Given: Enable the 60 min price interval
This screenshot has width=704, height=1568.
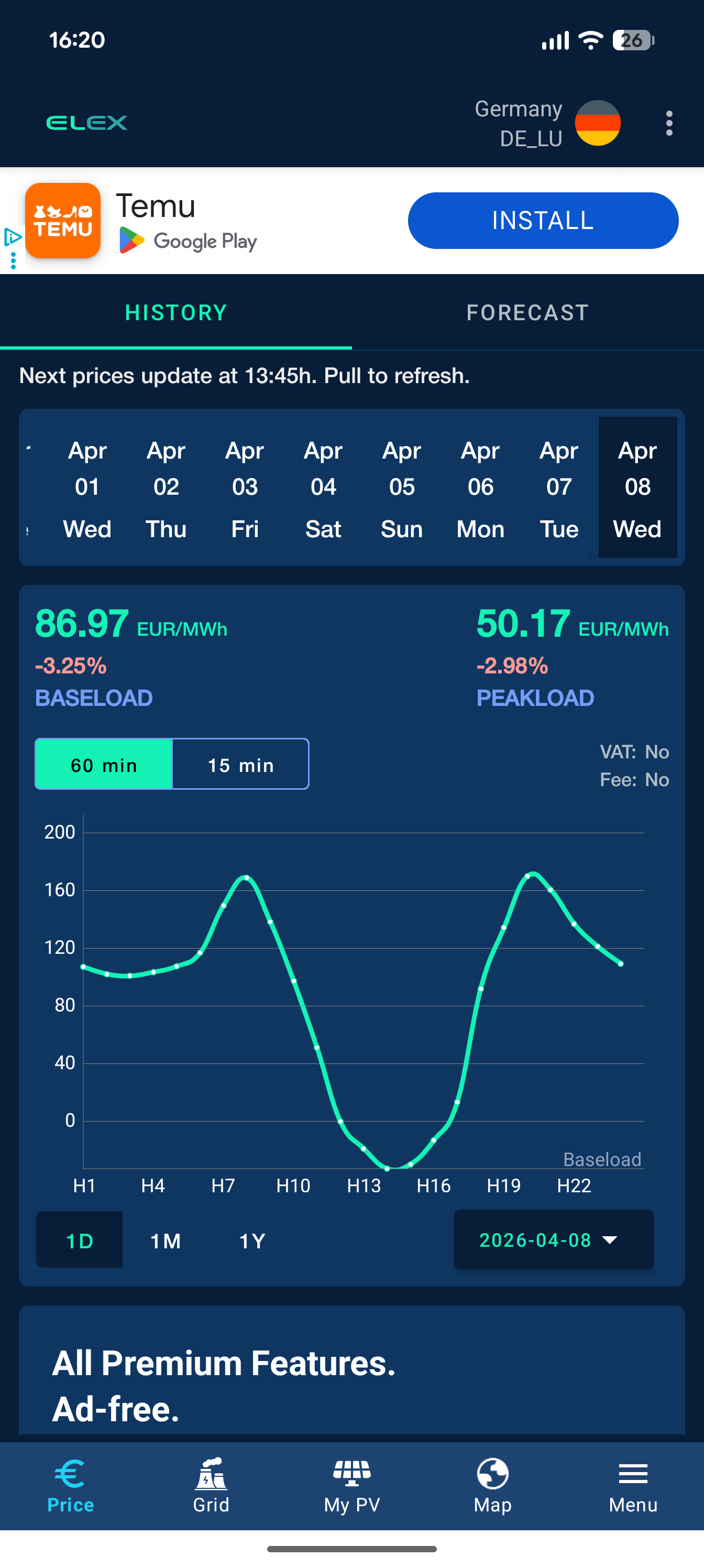Looking at the screenshot, I should click(104, 765).
